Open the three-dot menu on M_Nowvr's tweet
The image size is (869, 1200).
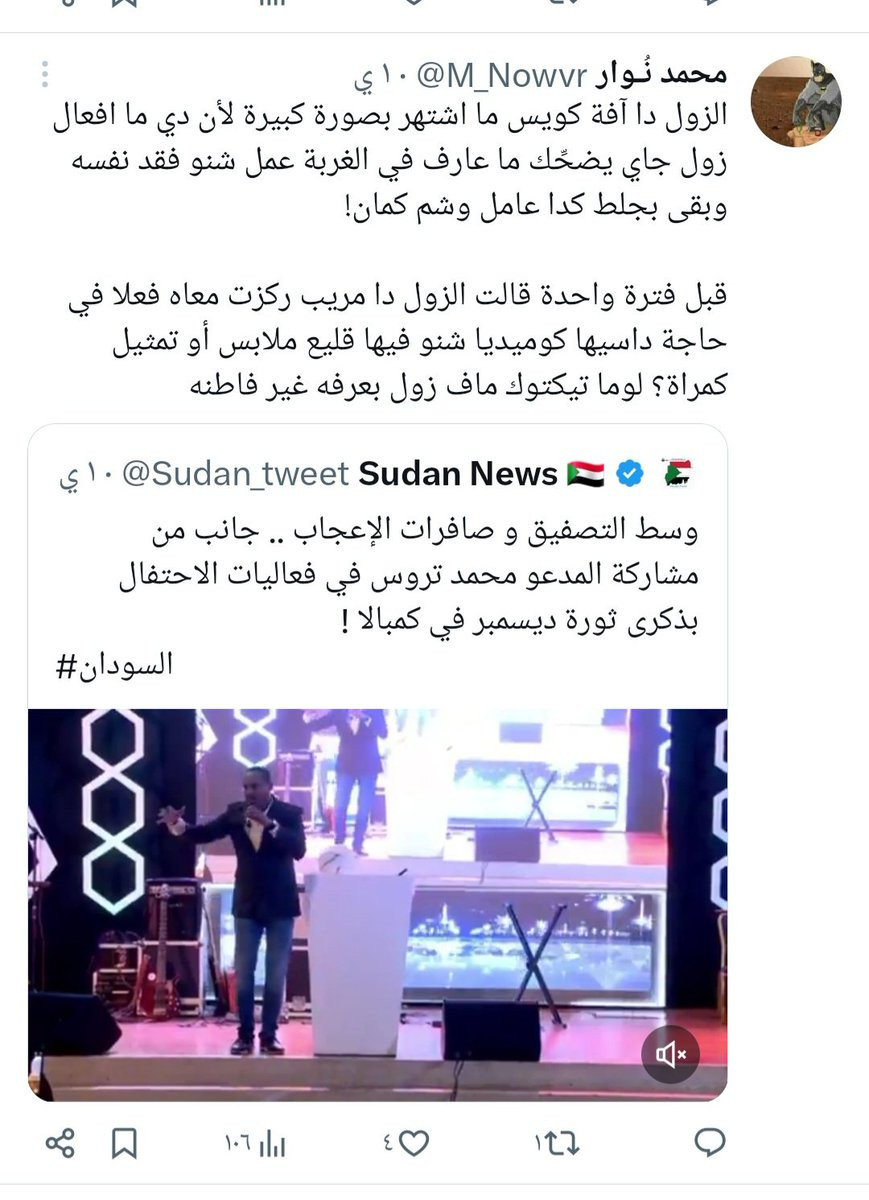pos(45,75)
